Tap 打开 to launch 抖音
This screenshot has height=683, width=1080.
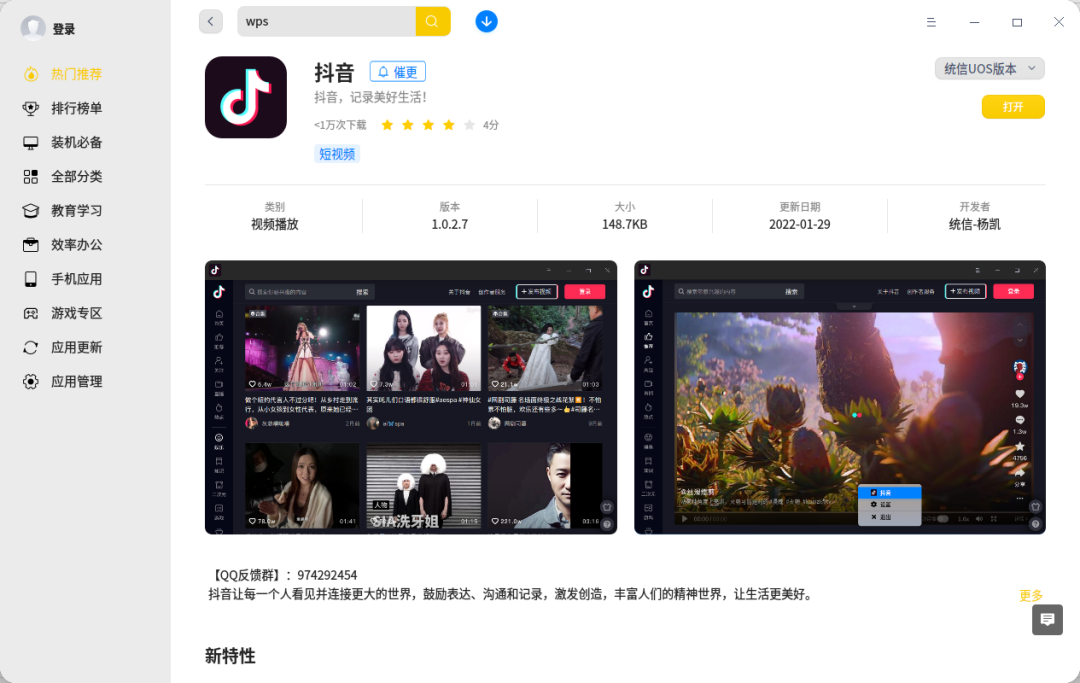[x=1013, y=107]
